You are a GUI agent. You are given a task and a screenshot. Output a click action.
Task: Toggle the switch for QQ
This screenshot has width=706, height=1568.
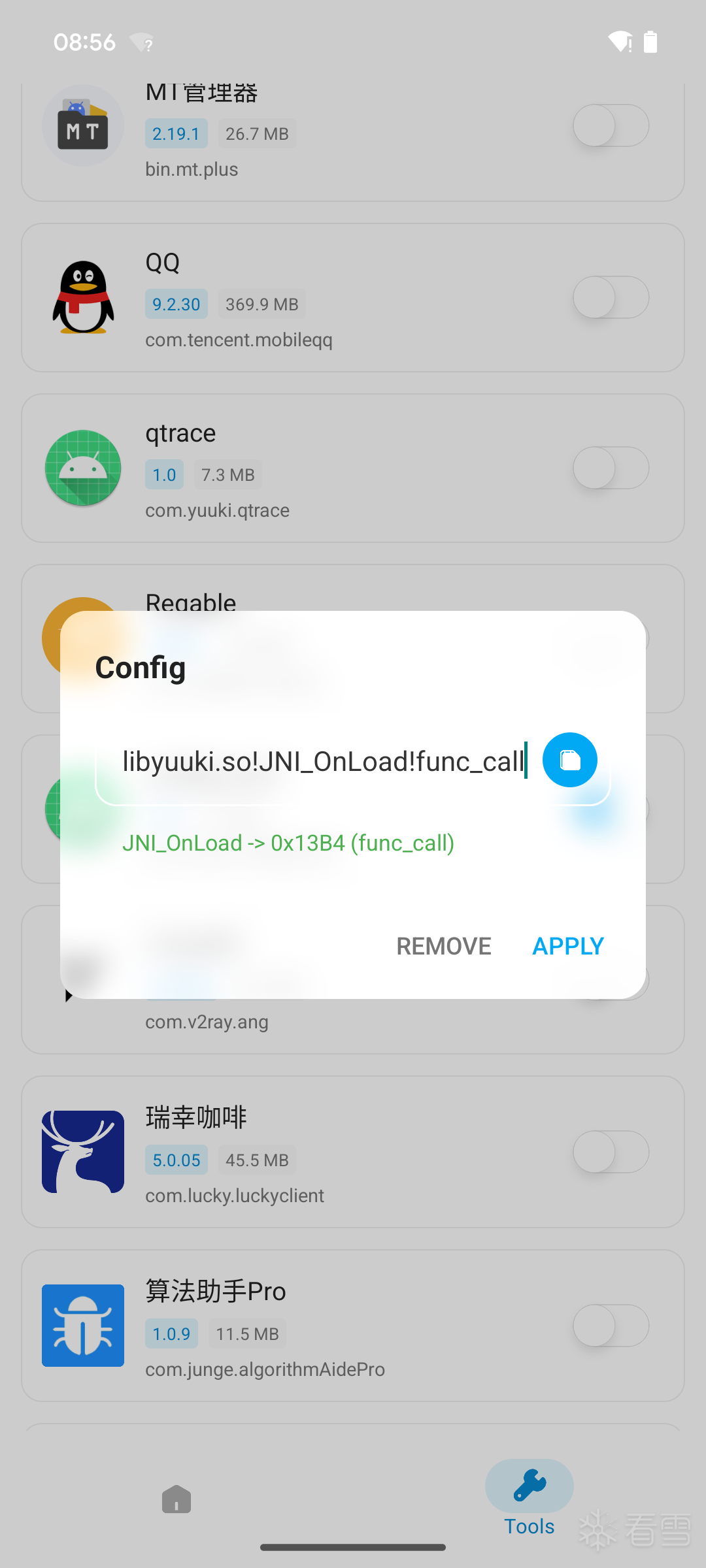click(611, 297)
